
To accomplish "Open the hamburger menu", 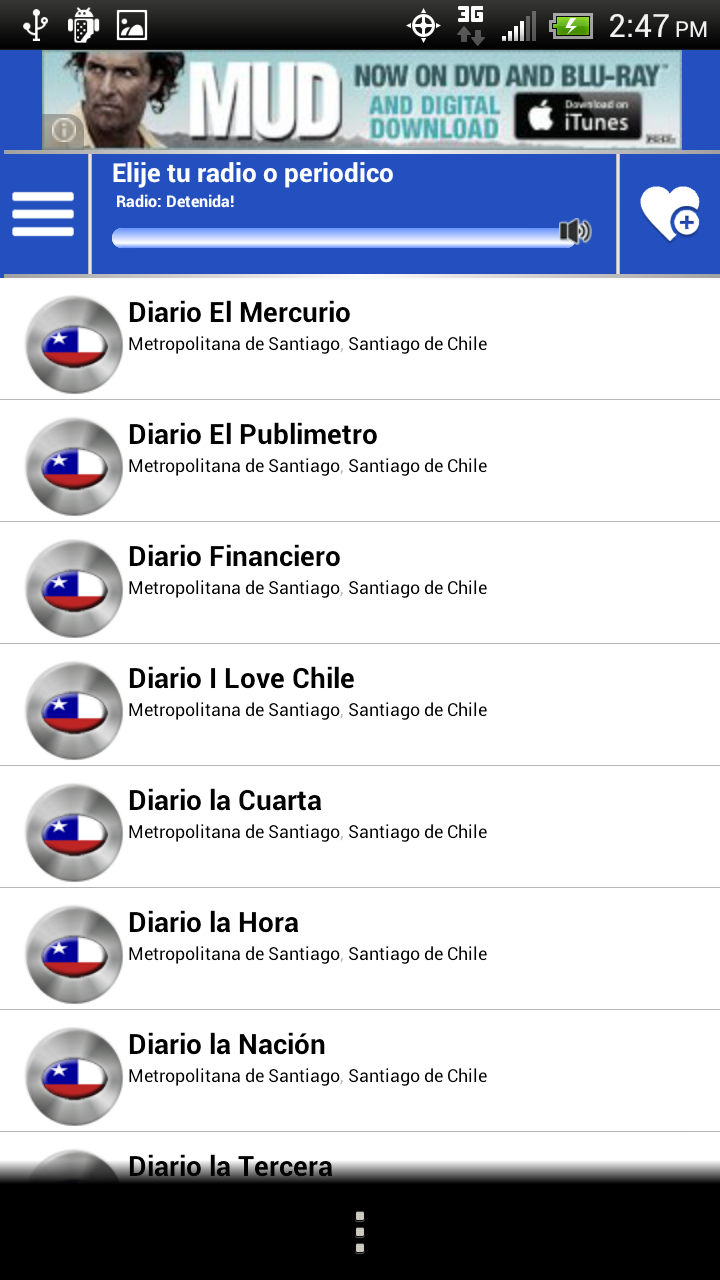I will point(43,214).
